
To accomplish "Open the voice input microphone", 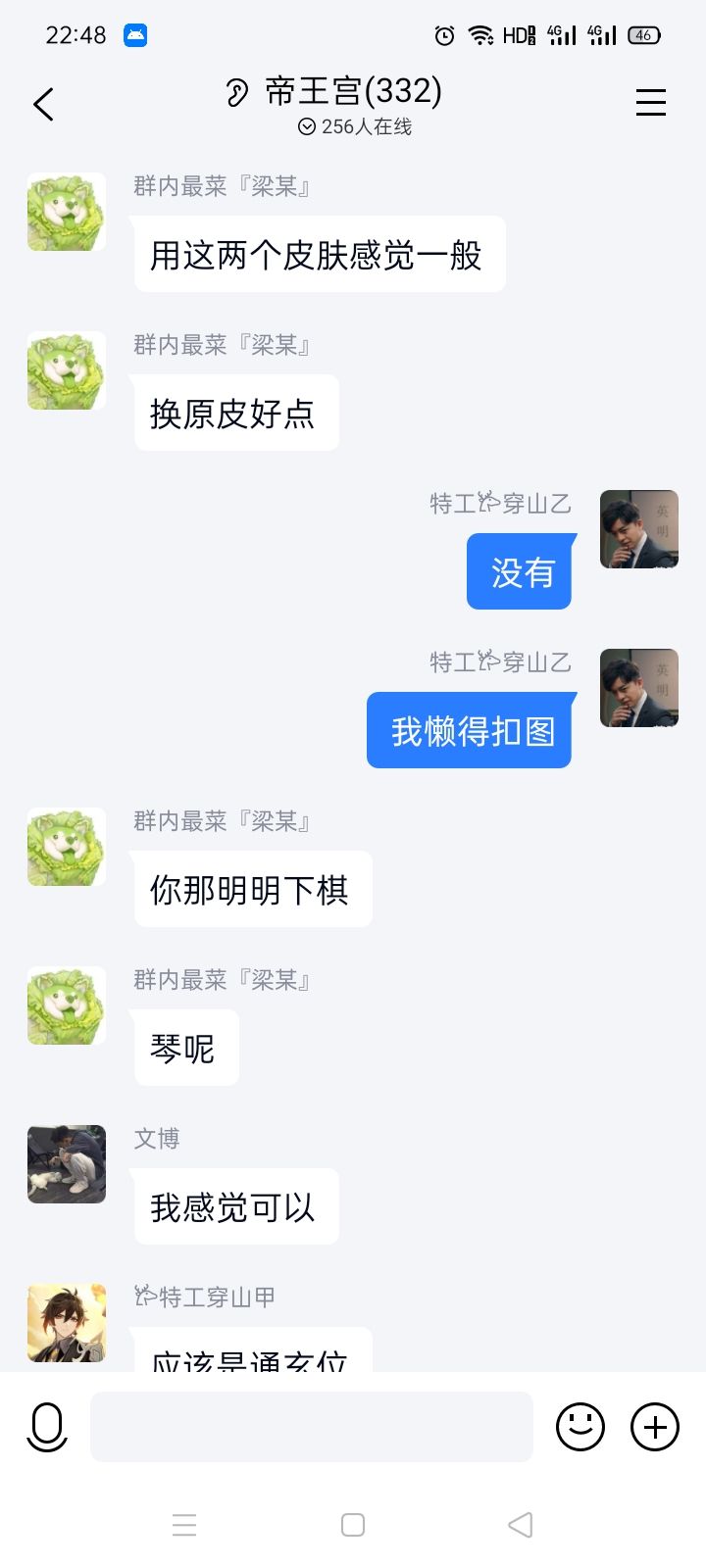I will 47,1427.
